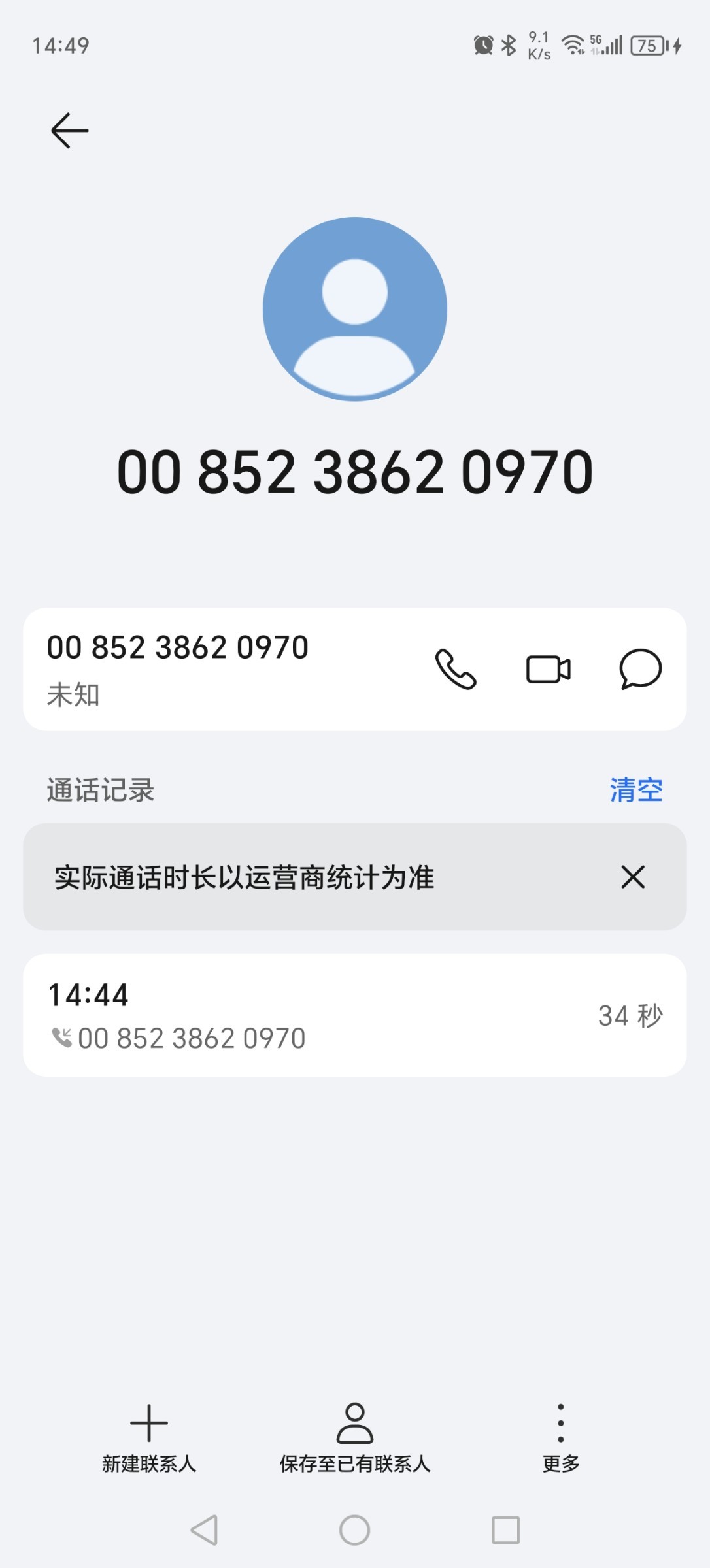Go back using the top-left arrow
The height and width of the screenshot is (1568, 710).
pyautogui.click(x=70, y=131)
